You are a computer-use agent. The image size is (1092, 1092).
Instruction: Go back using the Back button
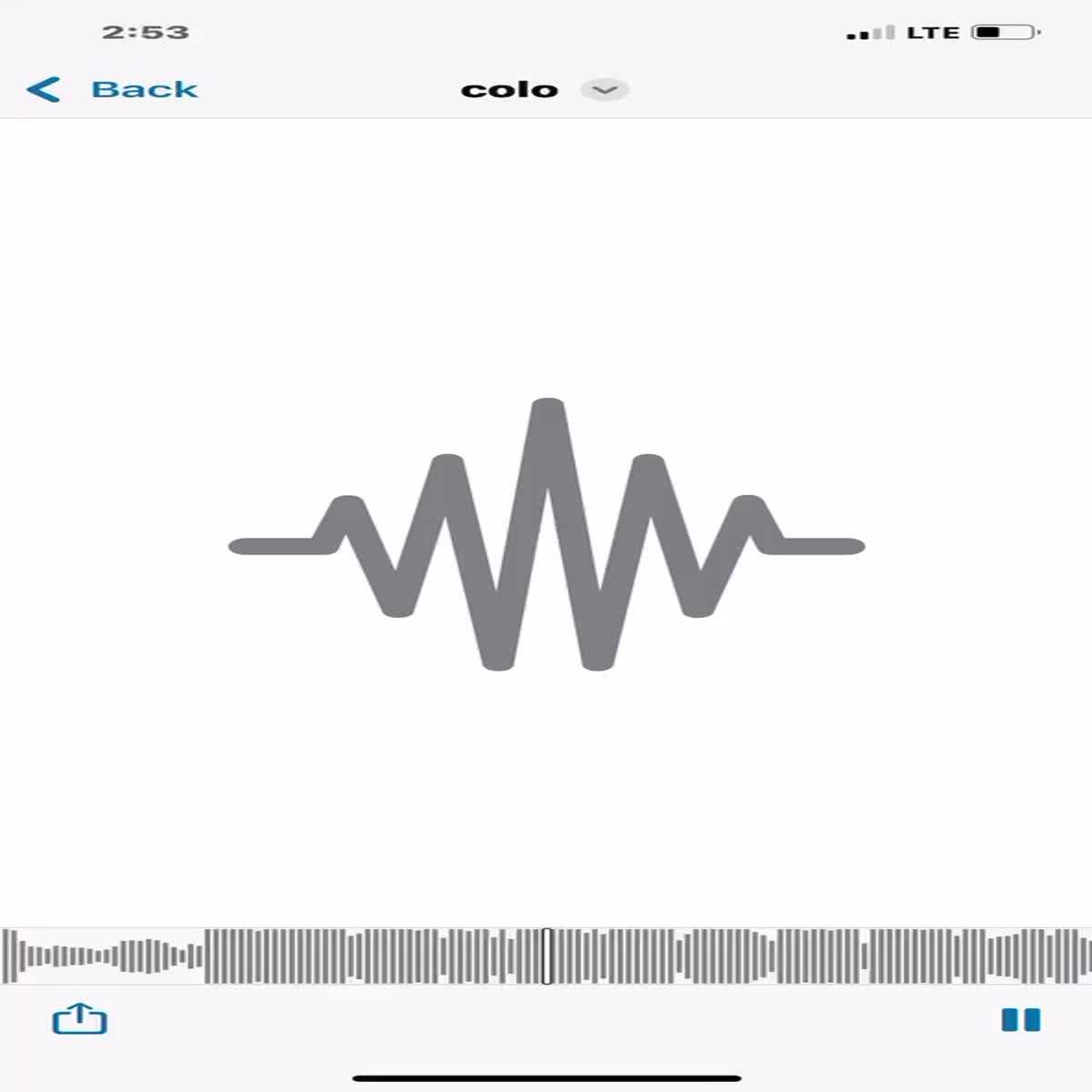[x=113, y=89]
